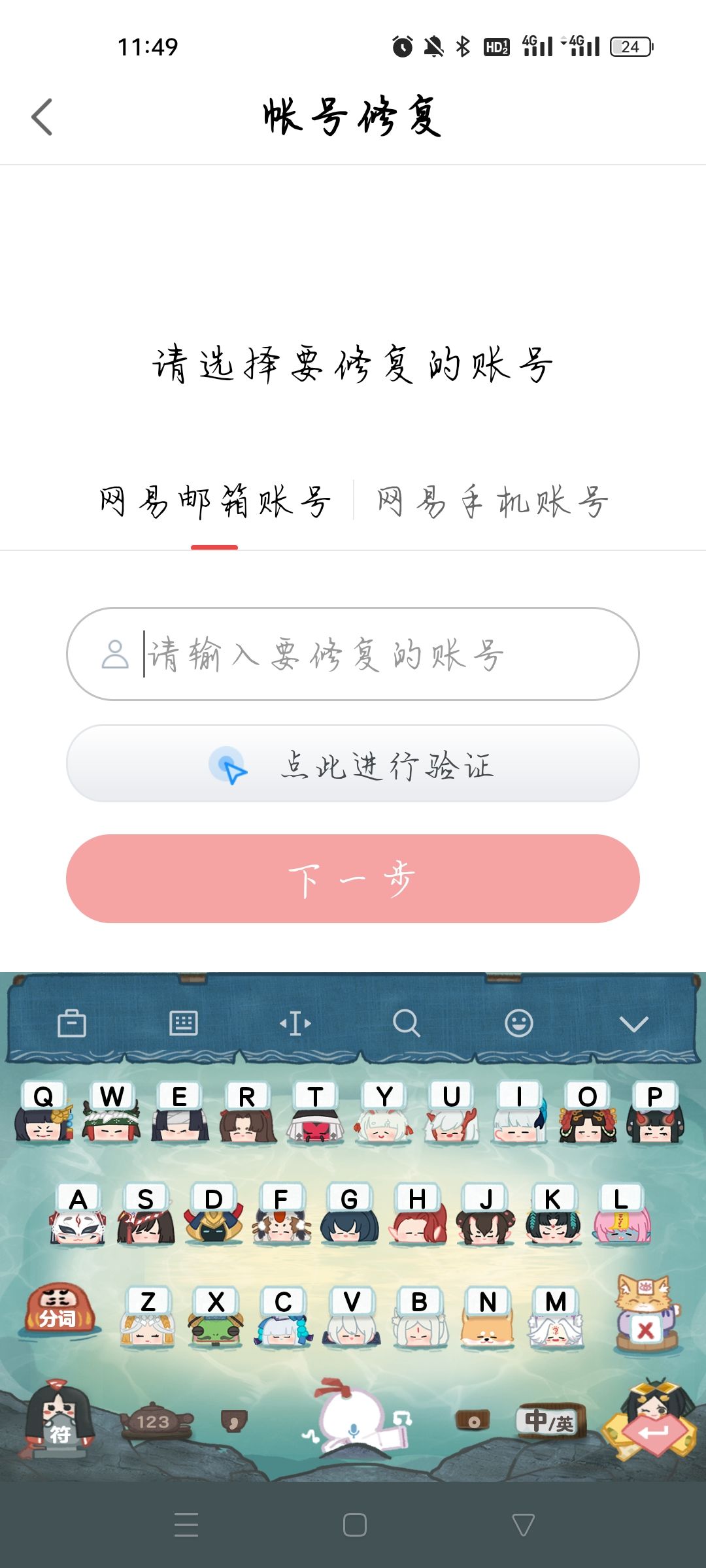The width and height of the screenshot is (706, 1568).
Task: Open search from the keyboard toolbar
Action: tap(407, 1024)
